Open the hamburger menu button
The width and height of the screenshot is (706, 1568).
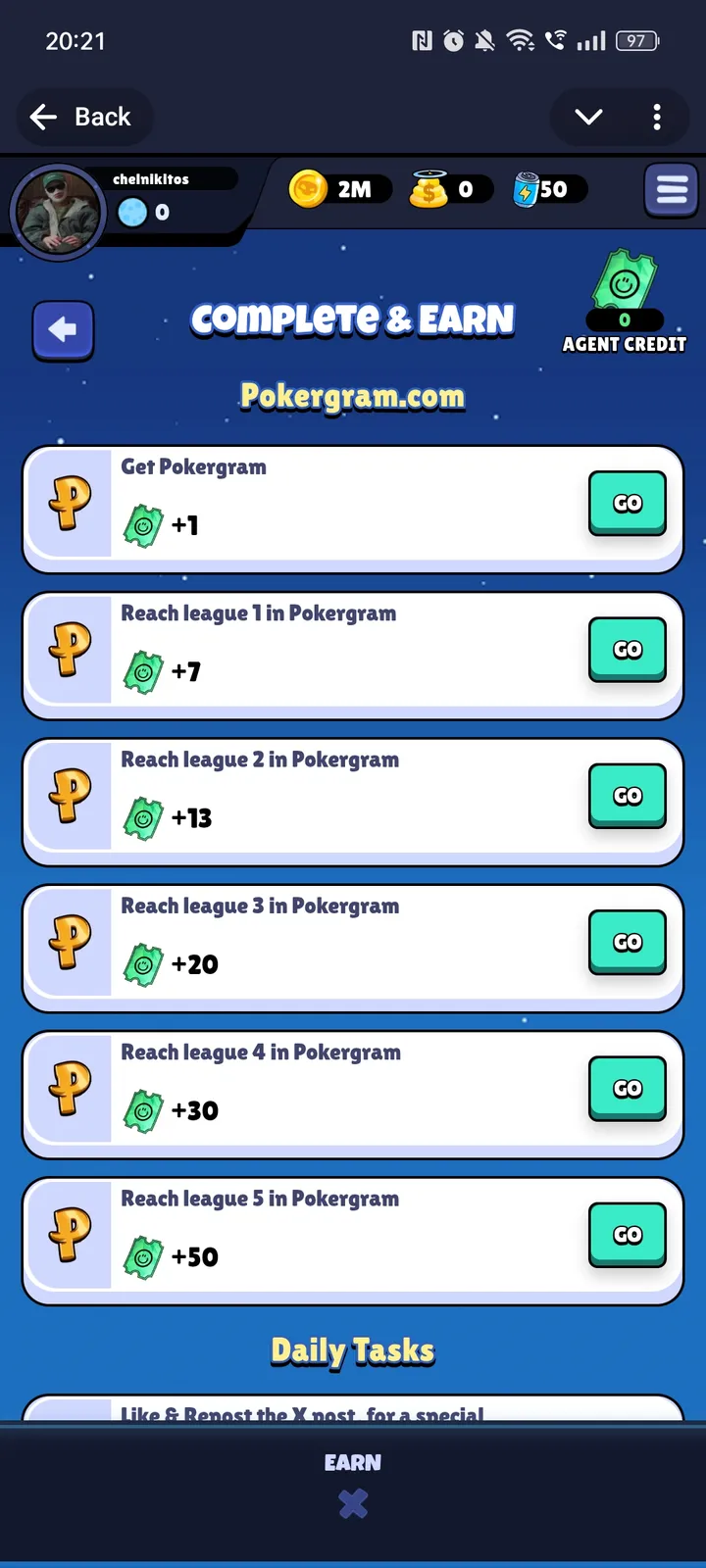point(672,189)
